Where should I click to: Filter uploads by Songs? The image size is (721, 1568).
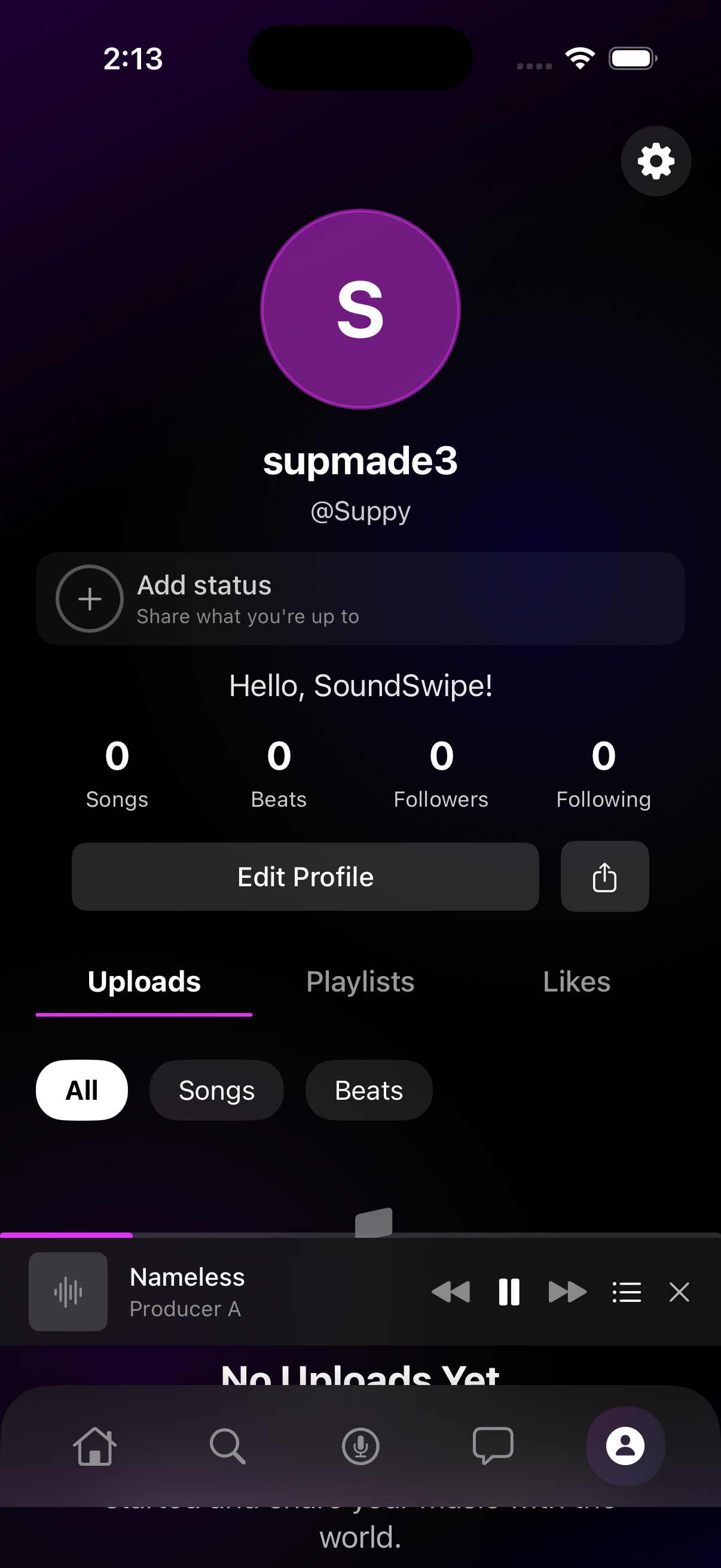(216, 1090)
